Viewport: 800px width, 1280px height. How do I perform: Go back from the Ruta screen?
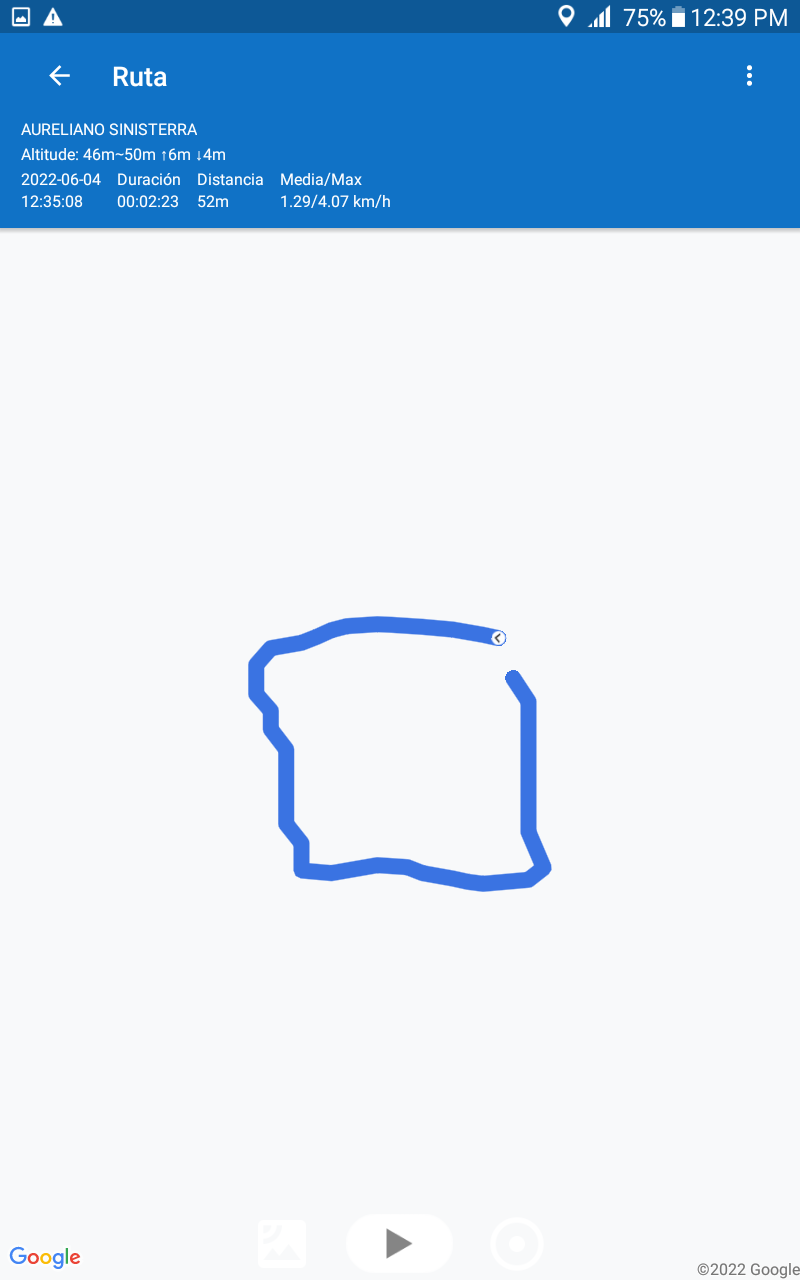(60, 76)
